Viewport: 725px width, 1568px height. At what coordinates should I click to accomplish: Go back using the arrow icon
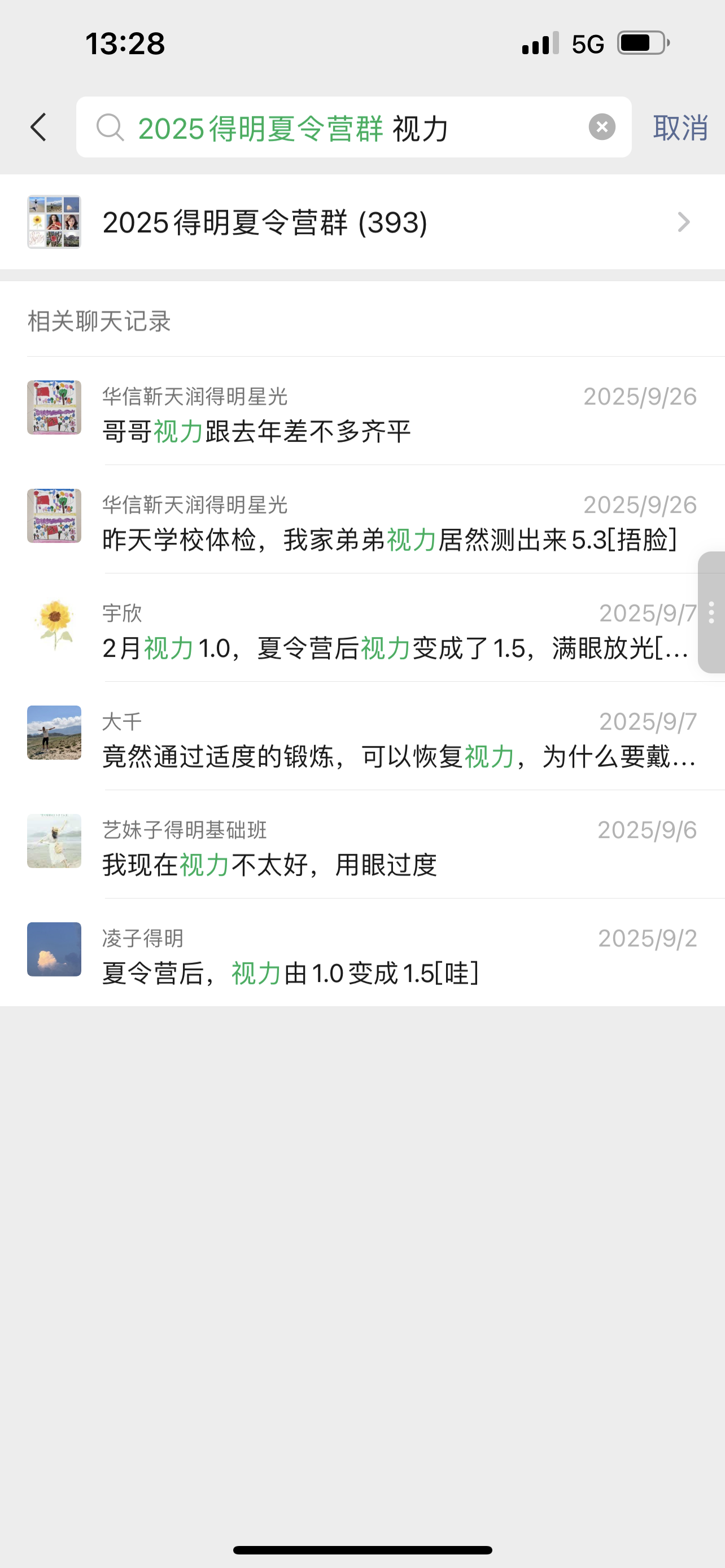[x=39, y=127]
